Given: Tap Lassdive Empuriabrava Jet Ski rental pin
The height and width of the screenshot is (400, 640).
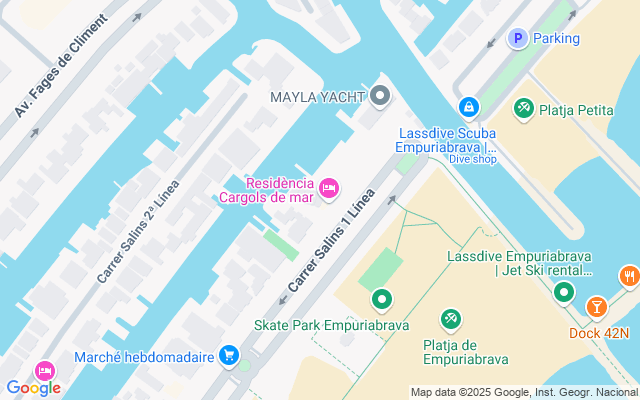Looking at the screenshot, I should coord(564,293).
